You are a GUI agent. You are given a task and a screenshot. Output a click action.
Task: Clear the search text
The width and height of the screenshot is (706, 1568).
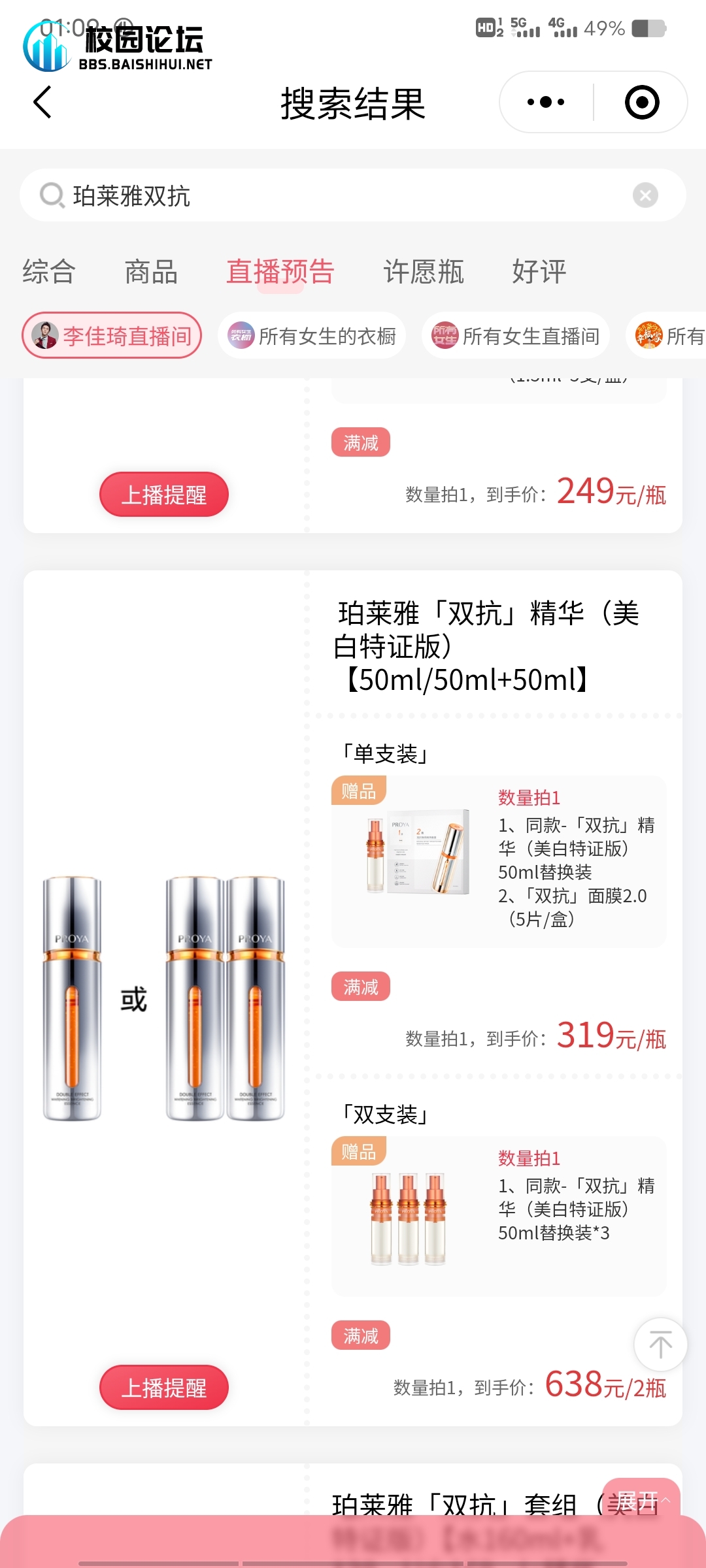(x=645, y=195)
